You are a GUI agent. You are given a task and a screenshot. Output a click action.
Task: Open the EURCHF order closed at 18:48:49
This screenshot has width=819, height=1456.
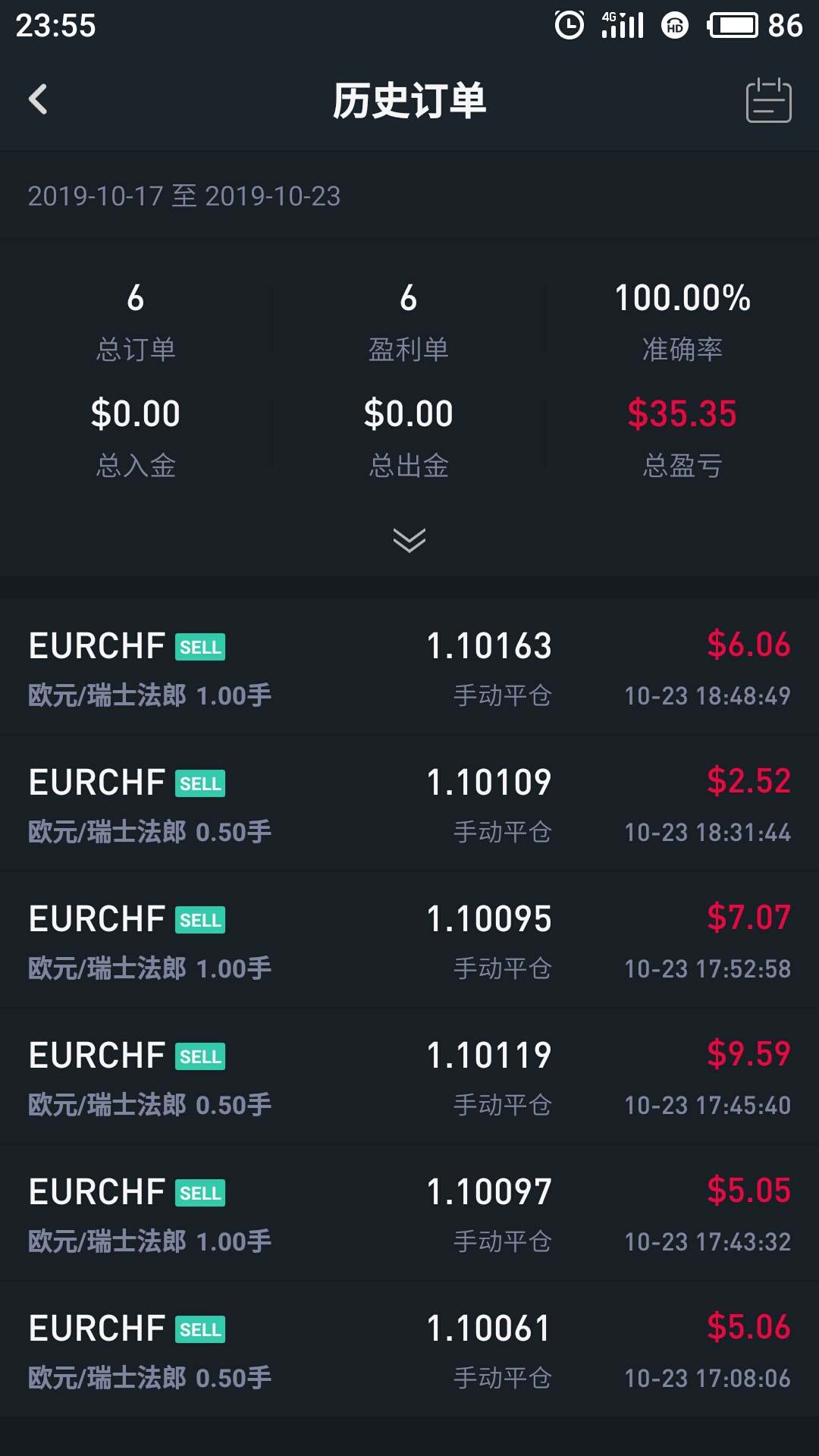point(409,667)
